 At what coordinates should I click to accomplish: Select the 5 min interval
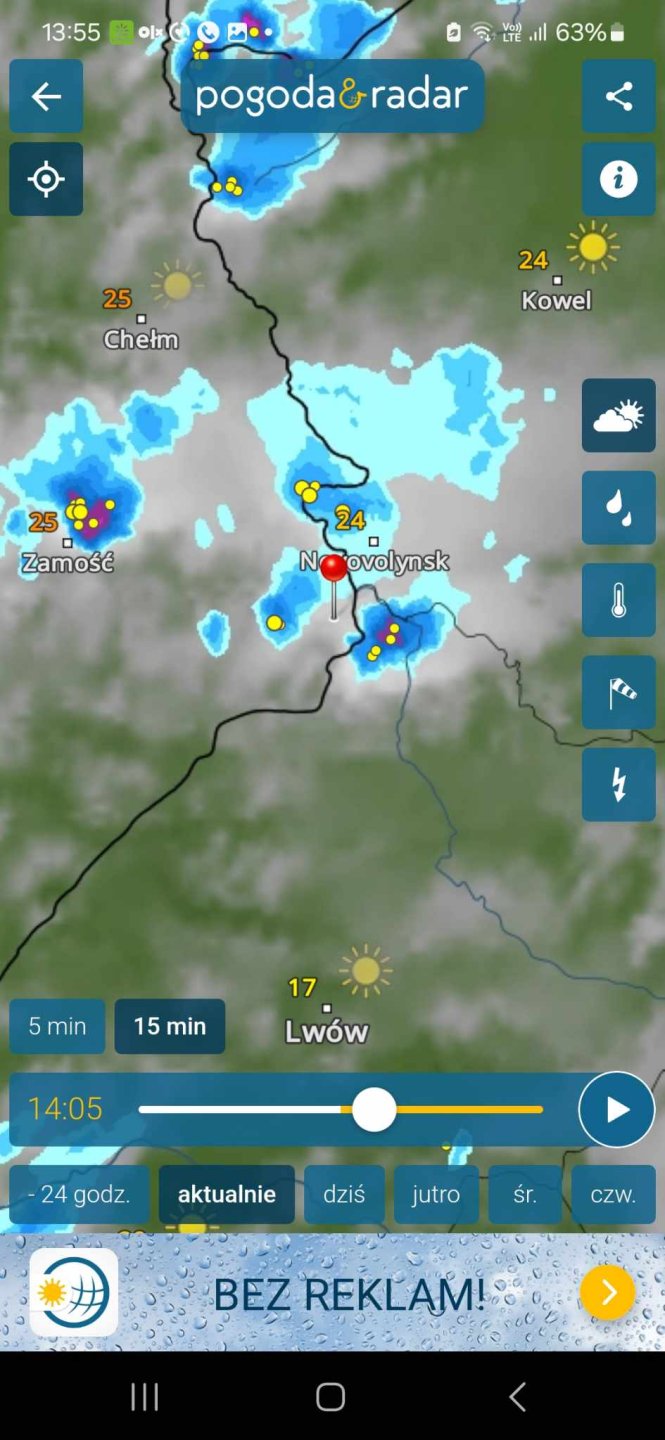(x=57, y=1026)
